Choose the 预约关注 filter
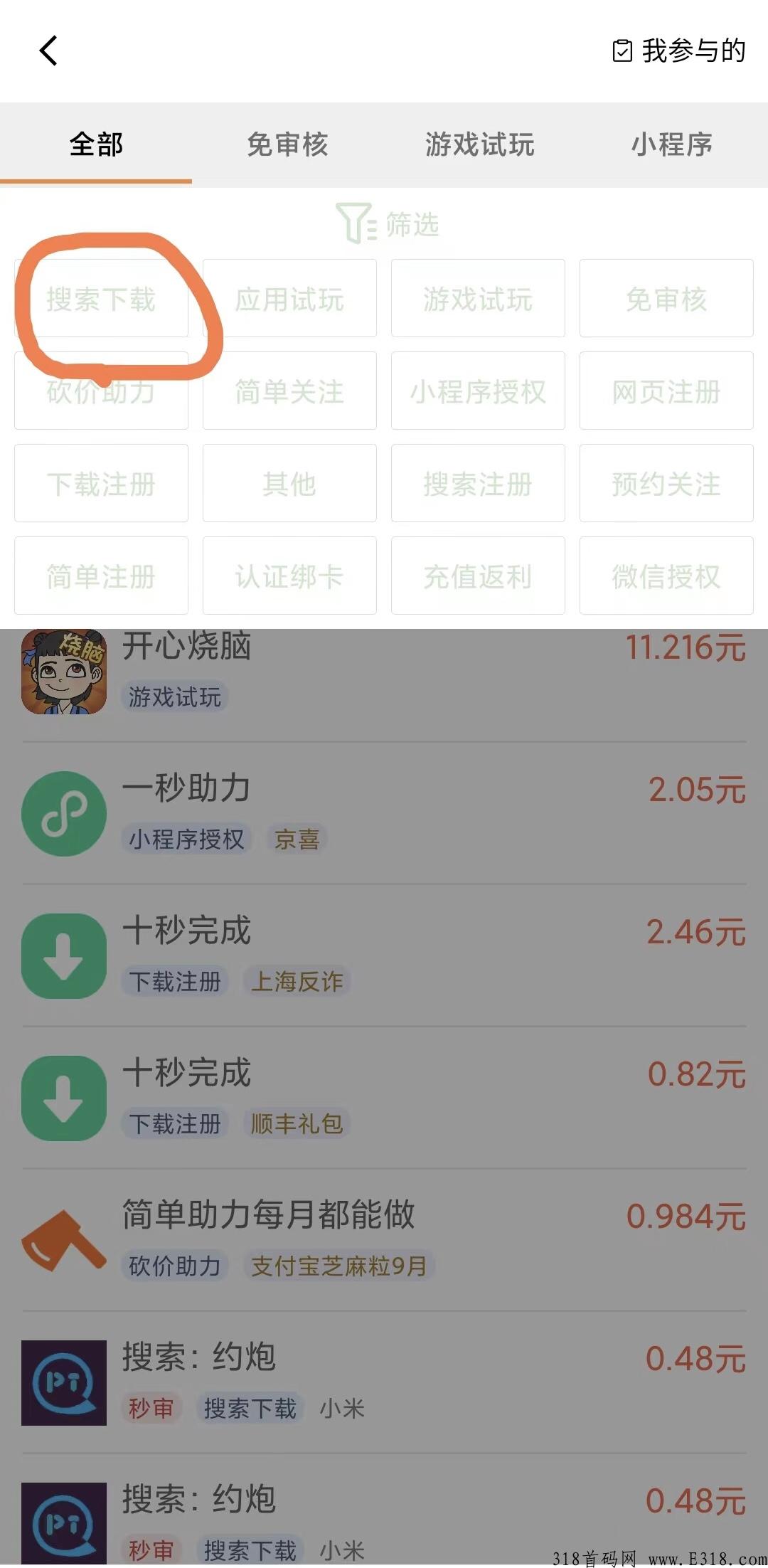Viewport: 768px width, 1568px height. coord(666,483)
